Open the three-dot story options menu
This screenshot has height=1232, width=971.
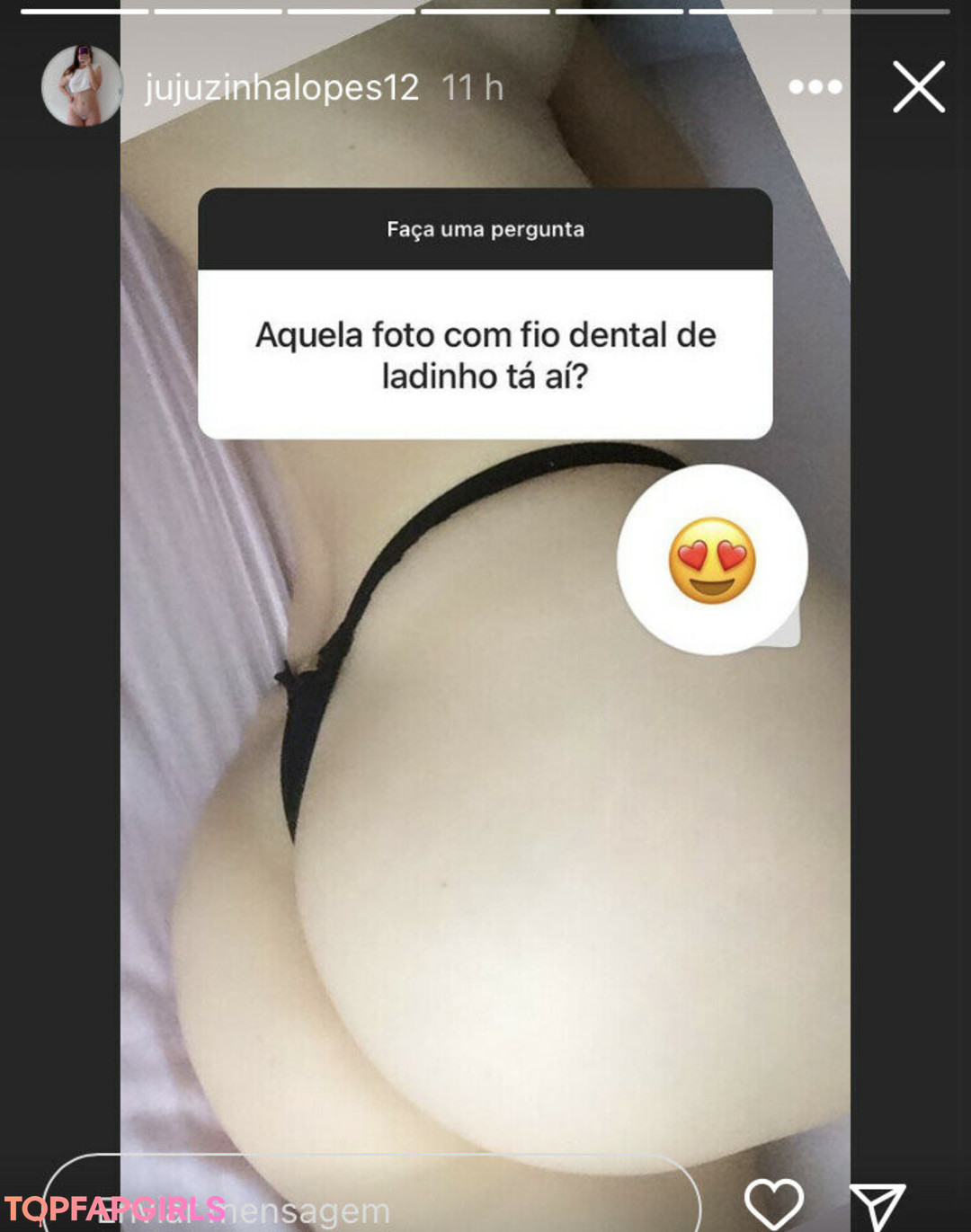815,87
